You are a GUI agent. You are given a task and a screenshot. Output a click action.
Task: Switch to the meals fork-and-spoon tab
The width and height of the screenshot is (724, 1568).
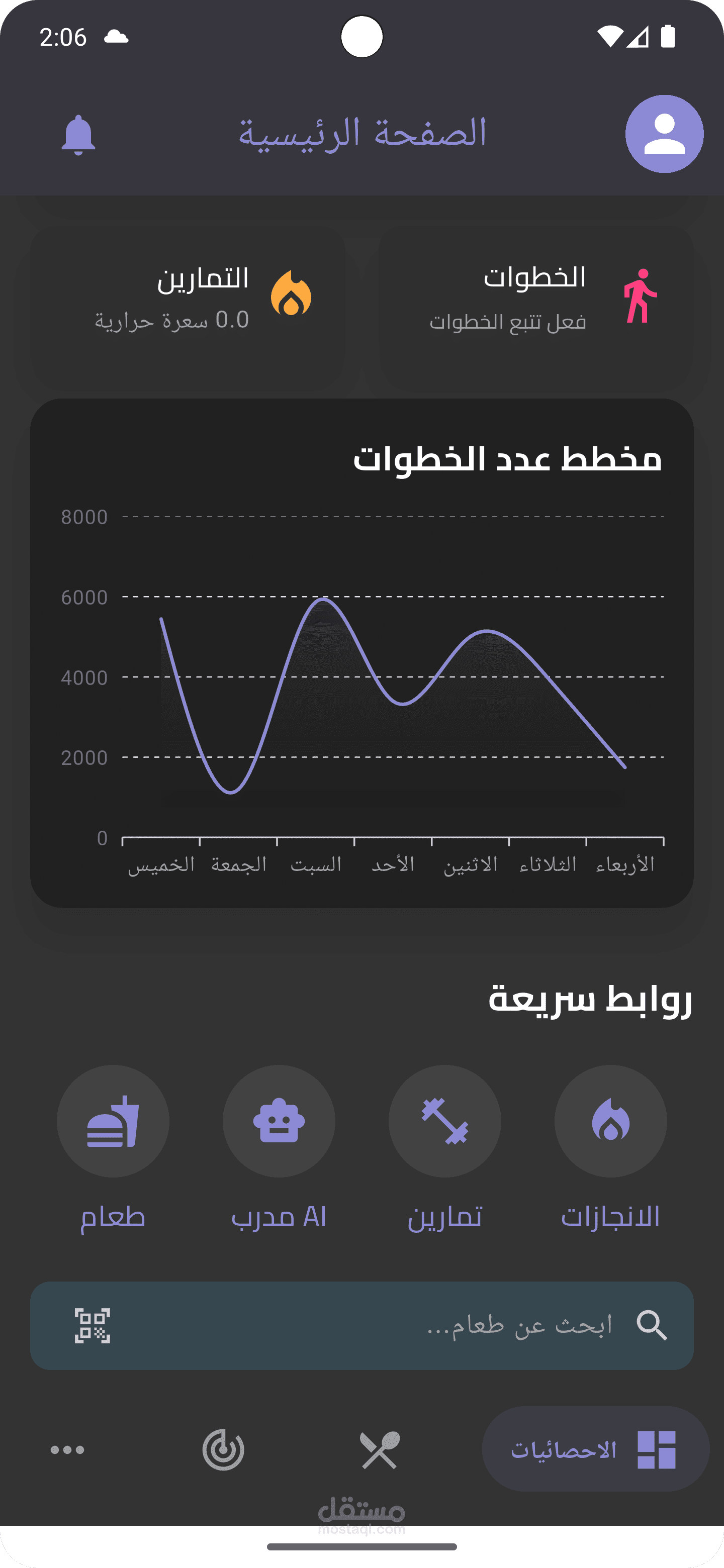(380, 1449)
